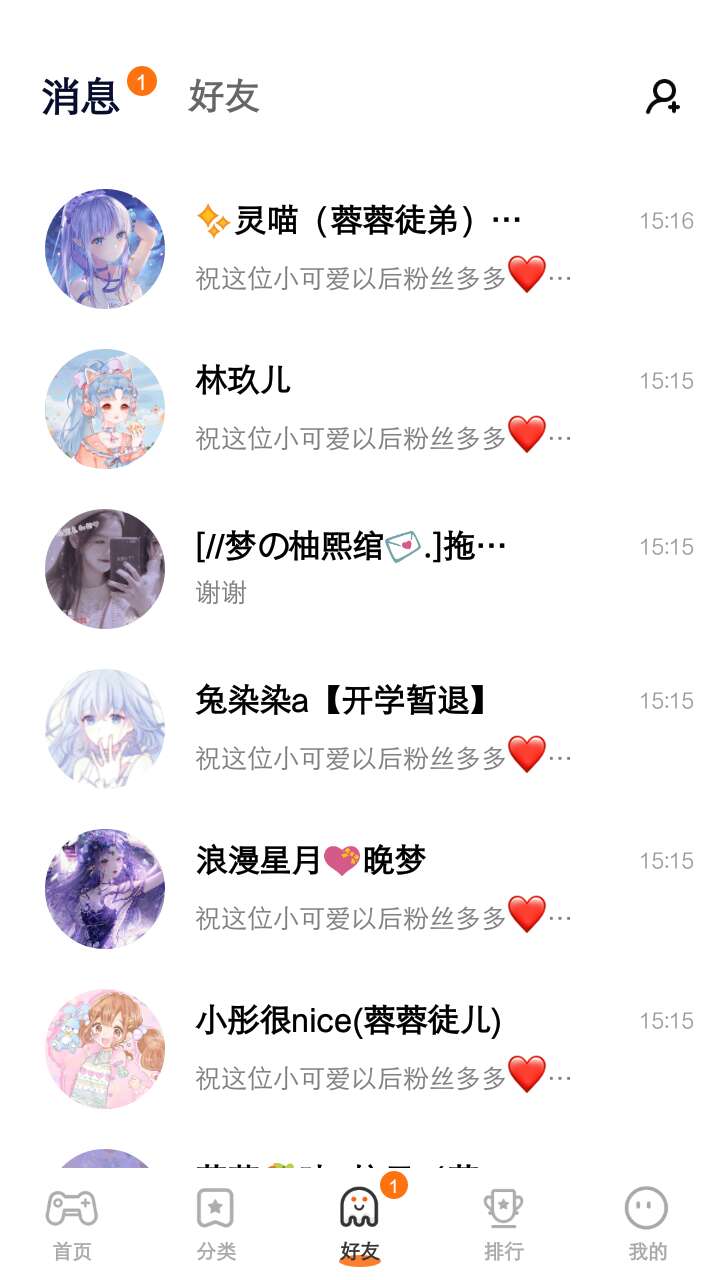Go to the 我的 profile tab
Image resolution: width=720 pixels, height=1280 pixels.
647,1224
